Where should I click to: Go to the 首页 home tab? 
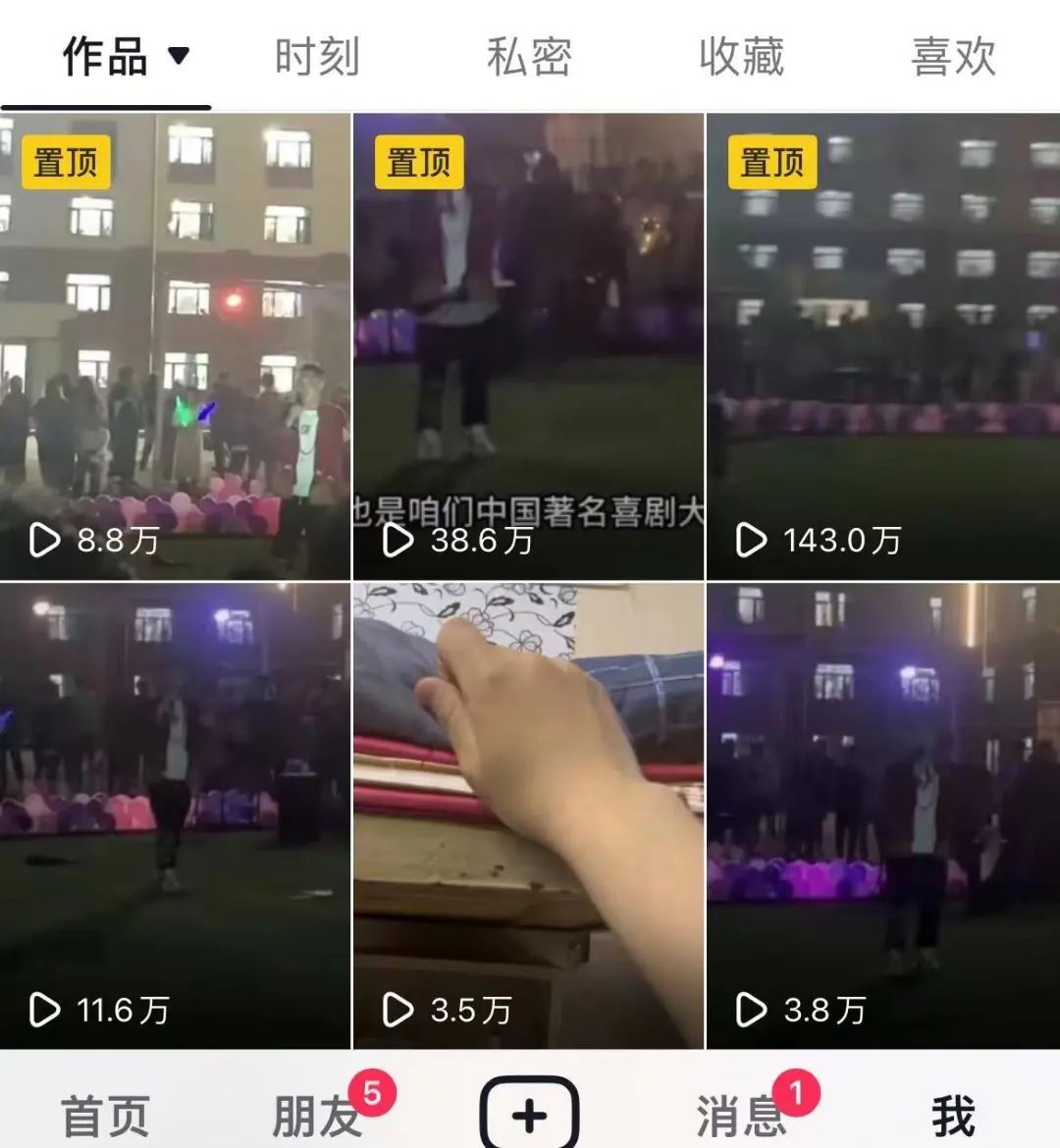pyautogui.click(x=105, y=1115)
